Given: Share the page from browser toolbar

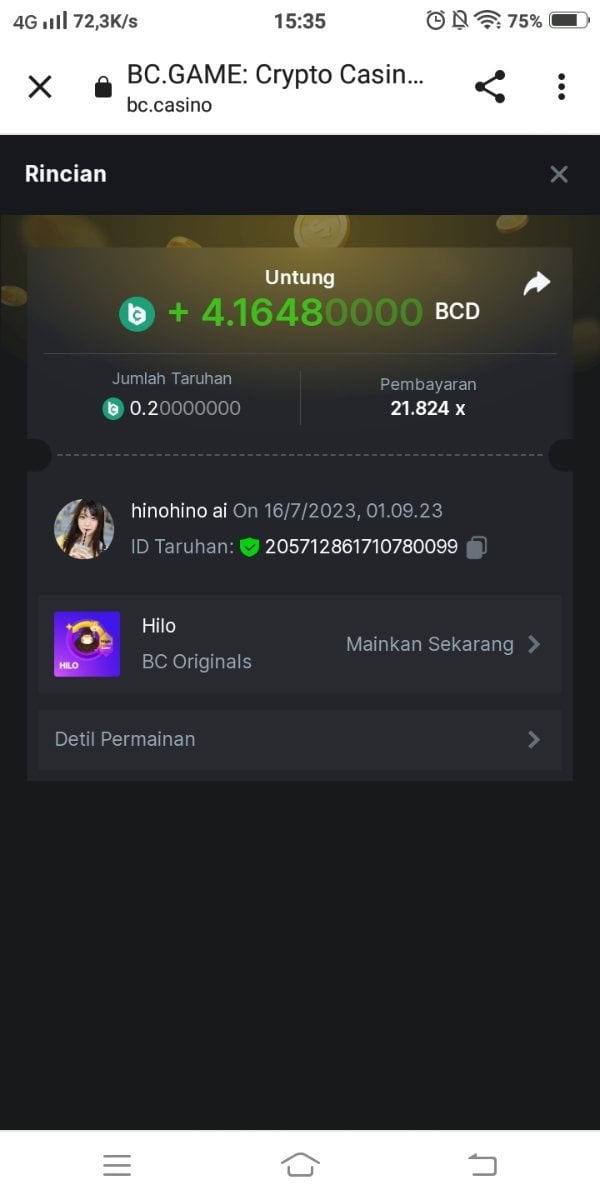Looking at the screenshot, I should (490, 87).
